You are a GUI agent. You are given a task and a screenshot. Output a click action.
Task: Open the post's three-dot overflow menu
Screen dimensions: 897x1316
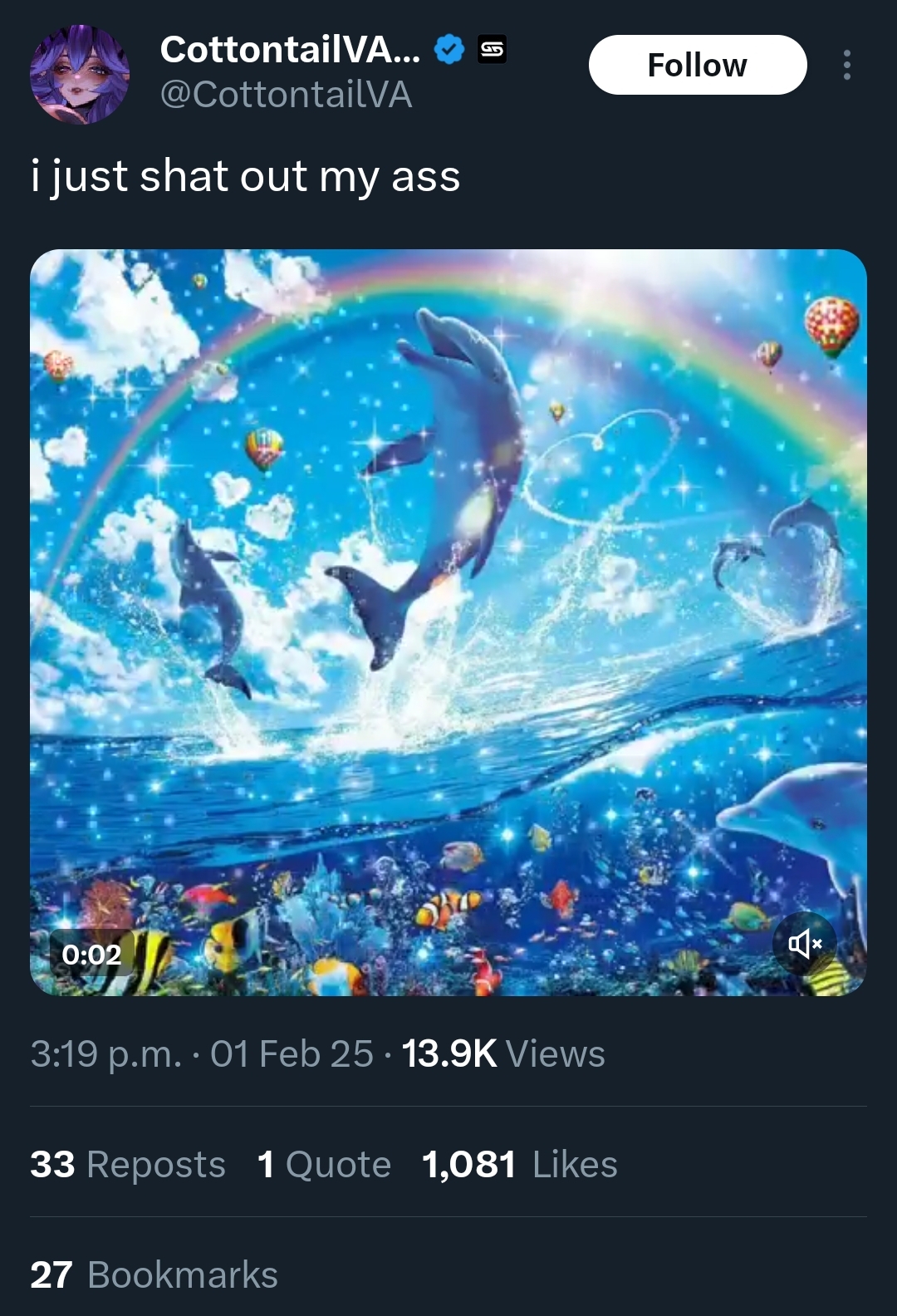pos(846,65)
